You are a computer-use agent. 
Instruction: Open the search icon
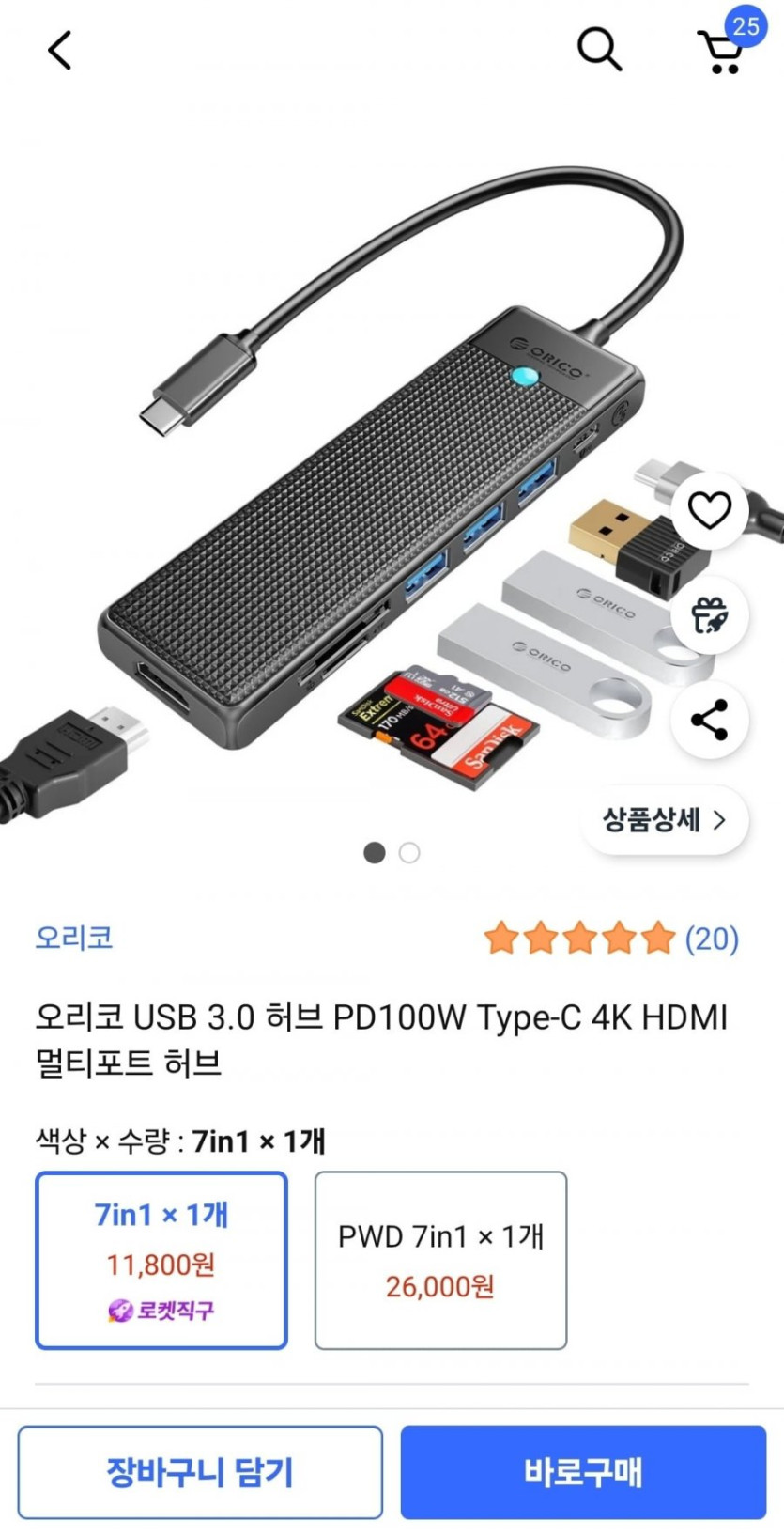[x=598, y=49]
